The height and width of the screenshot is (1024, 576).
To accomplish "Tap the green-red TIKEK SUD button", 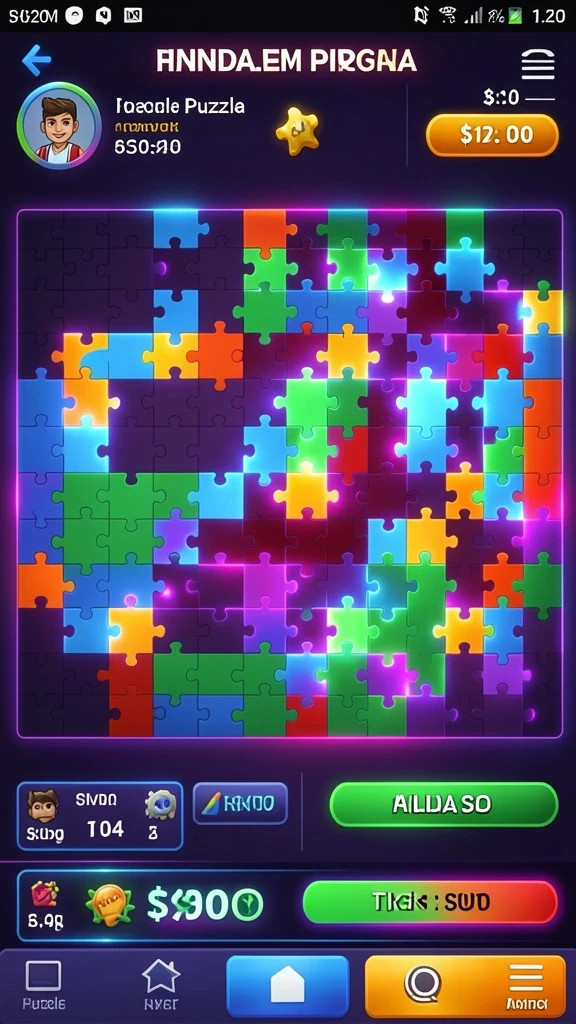I will coord(430,902).
